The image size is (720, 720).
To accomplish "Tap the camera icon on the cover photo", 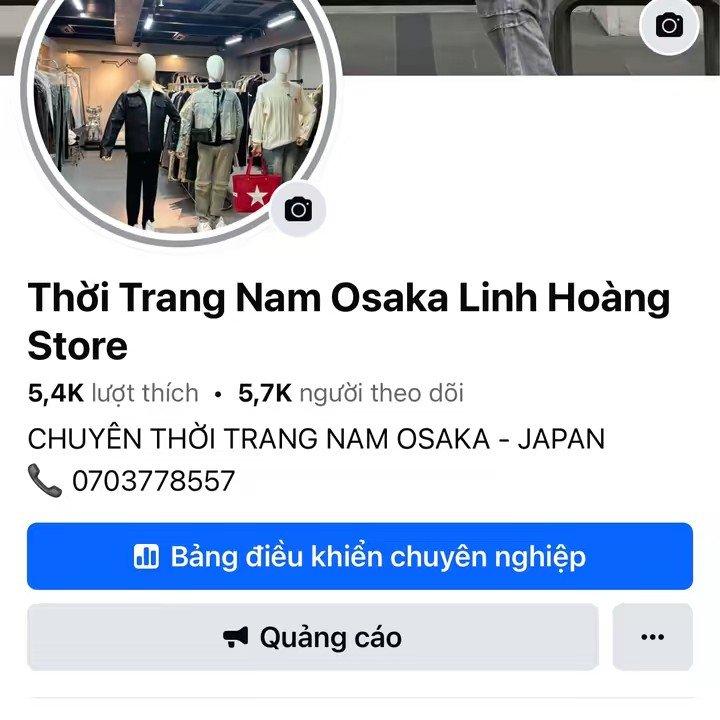I will [668, 25].
